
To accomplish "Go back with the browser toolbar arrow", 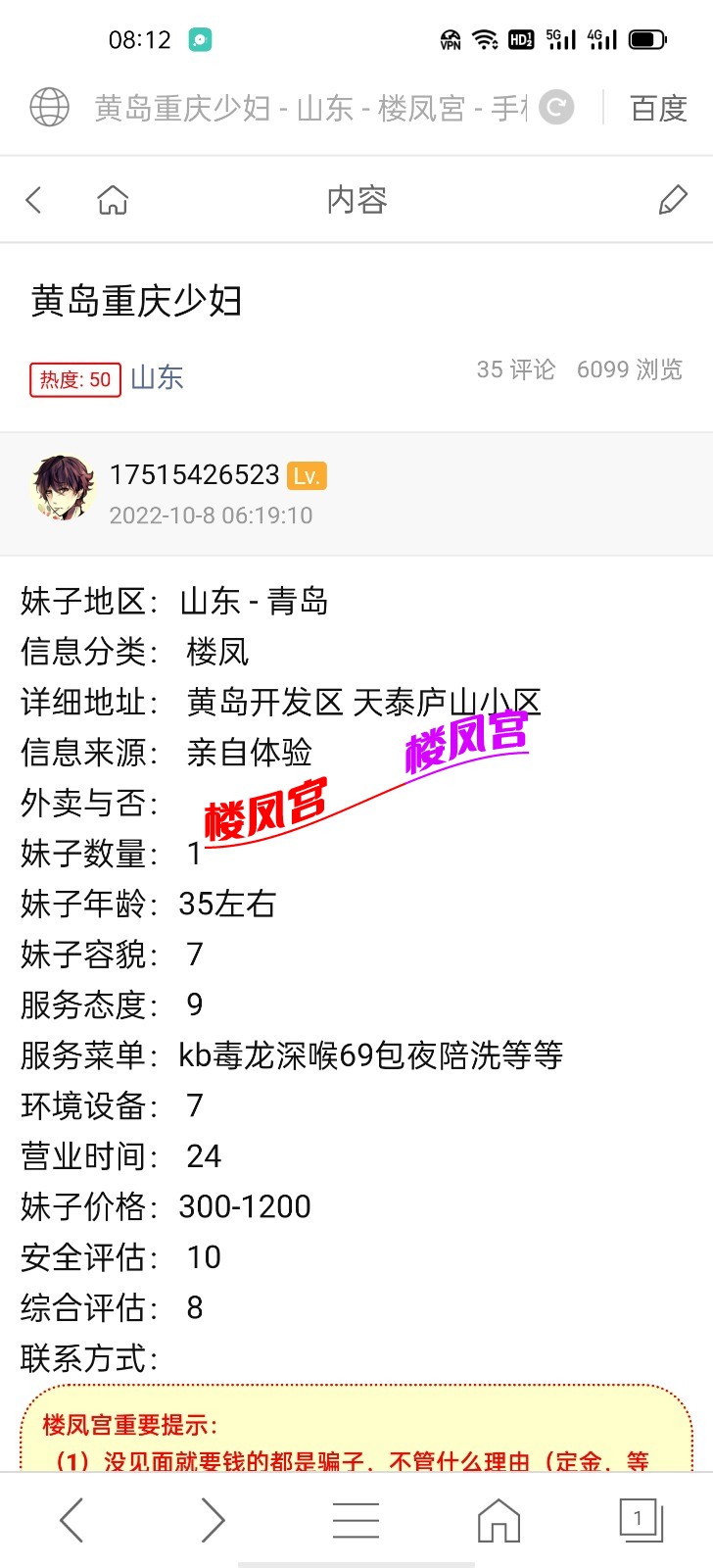I will click(x=71, y=1520).
